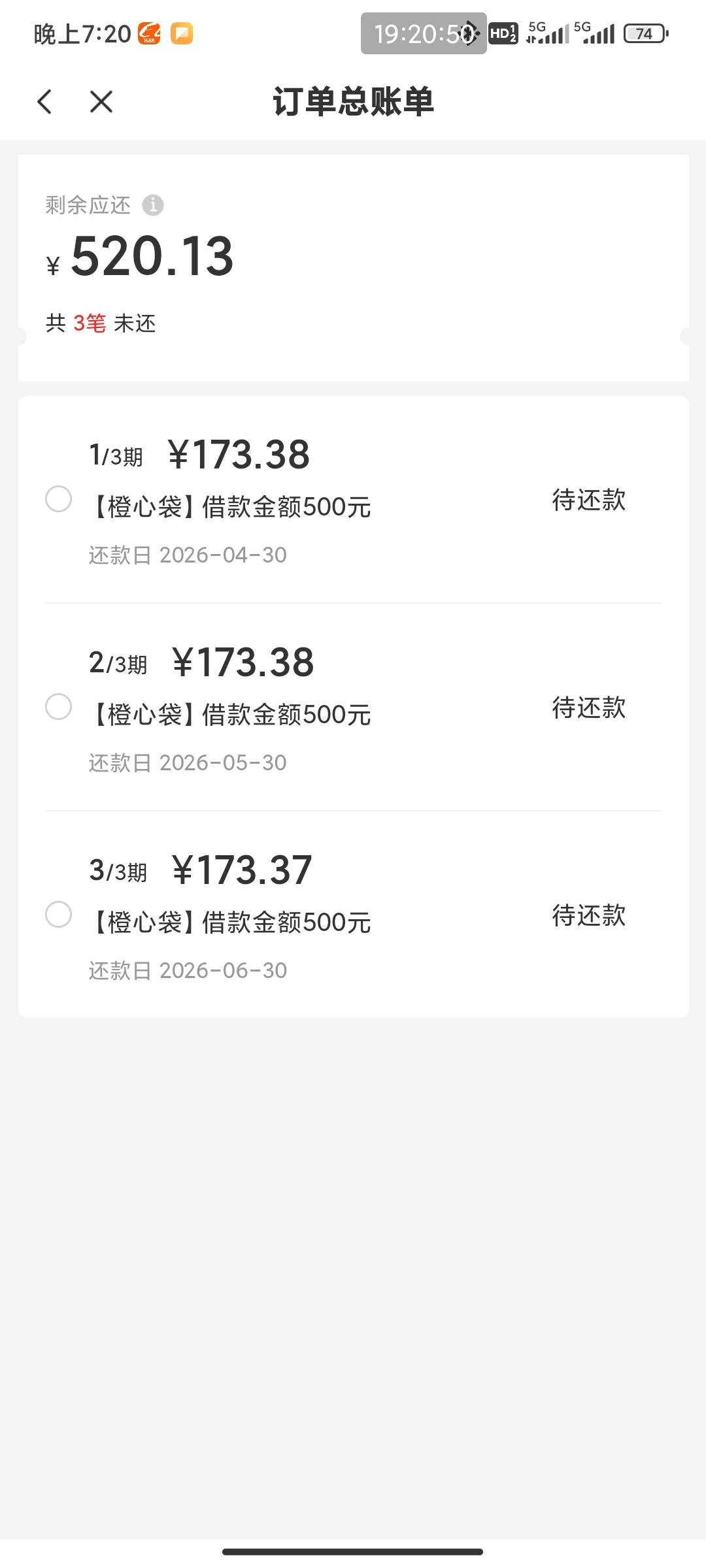Select the 3/3期 installment due 2026-06-30
This screenshot has width=706, height=1568.
point(59,915)
